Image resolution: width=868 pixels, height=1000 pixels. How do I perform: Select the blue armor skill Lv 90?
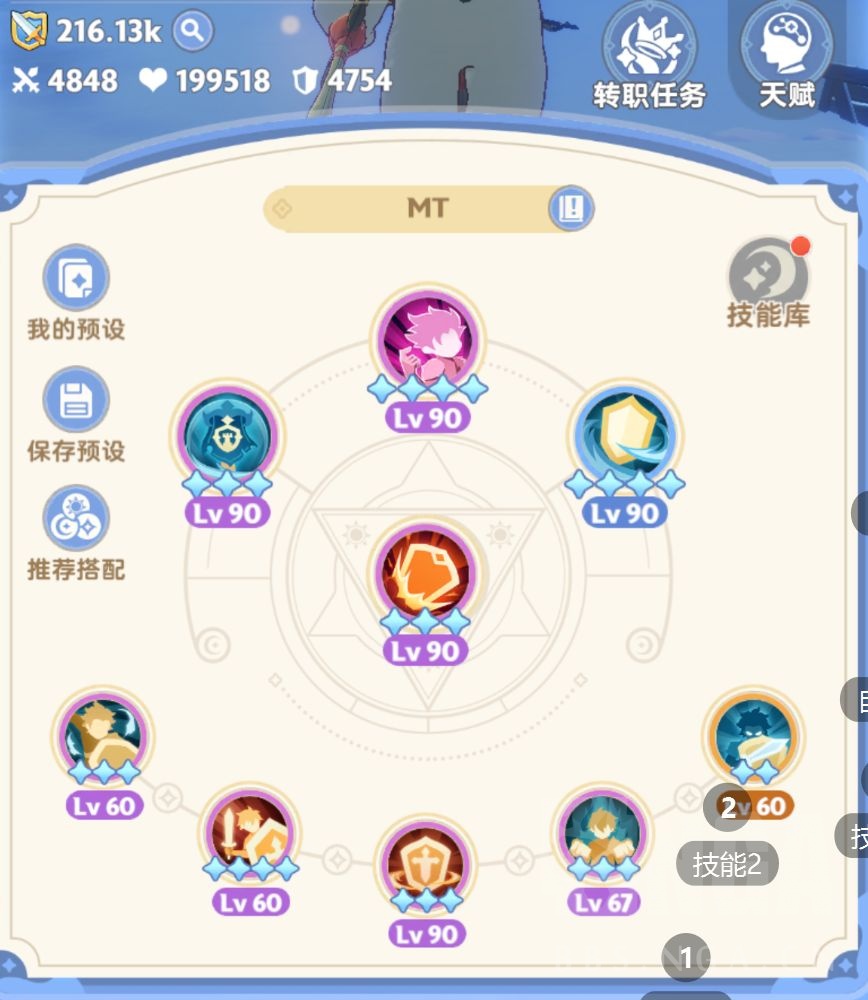tap(228, 440)
